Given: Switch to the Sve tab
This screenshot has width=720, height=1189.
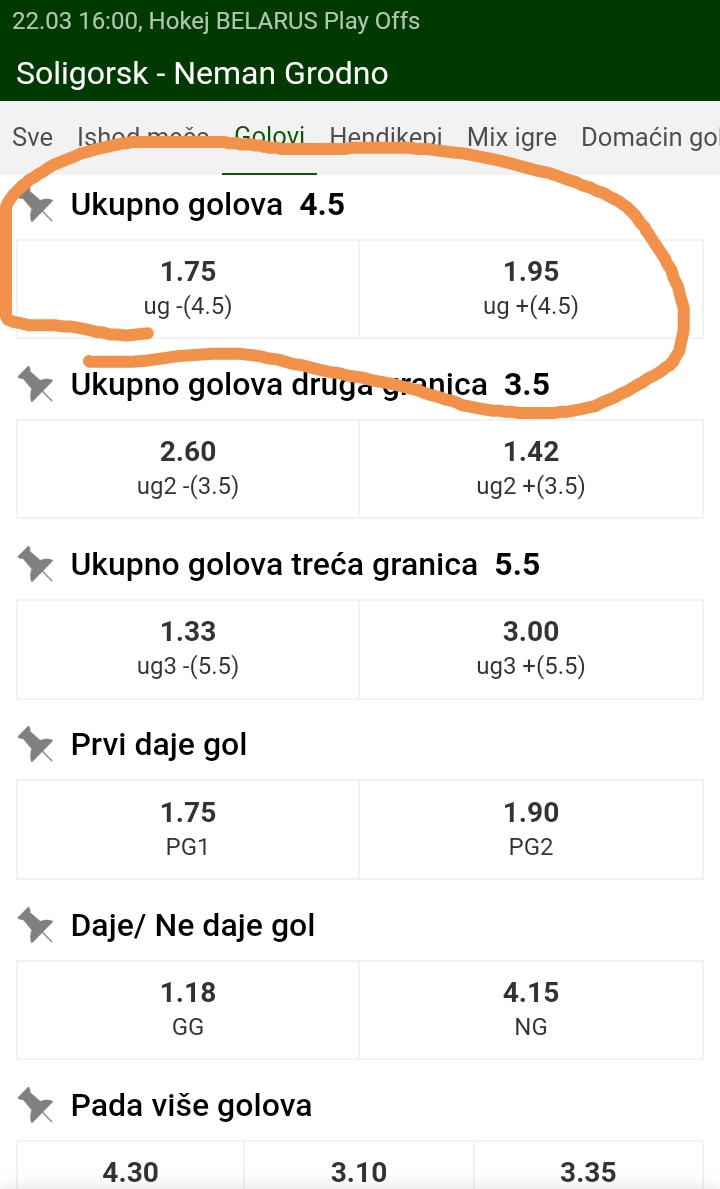Looking at the screenshot, I should pyautogui.click(x=33, y=137).
